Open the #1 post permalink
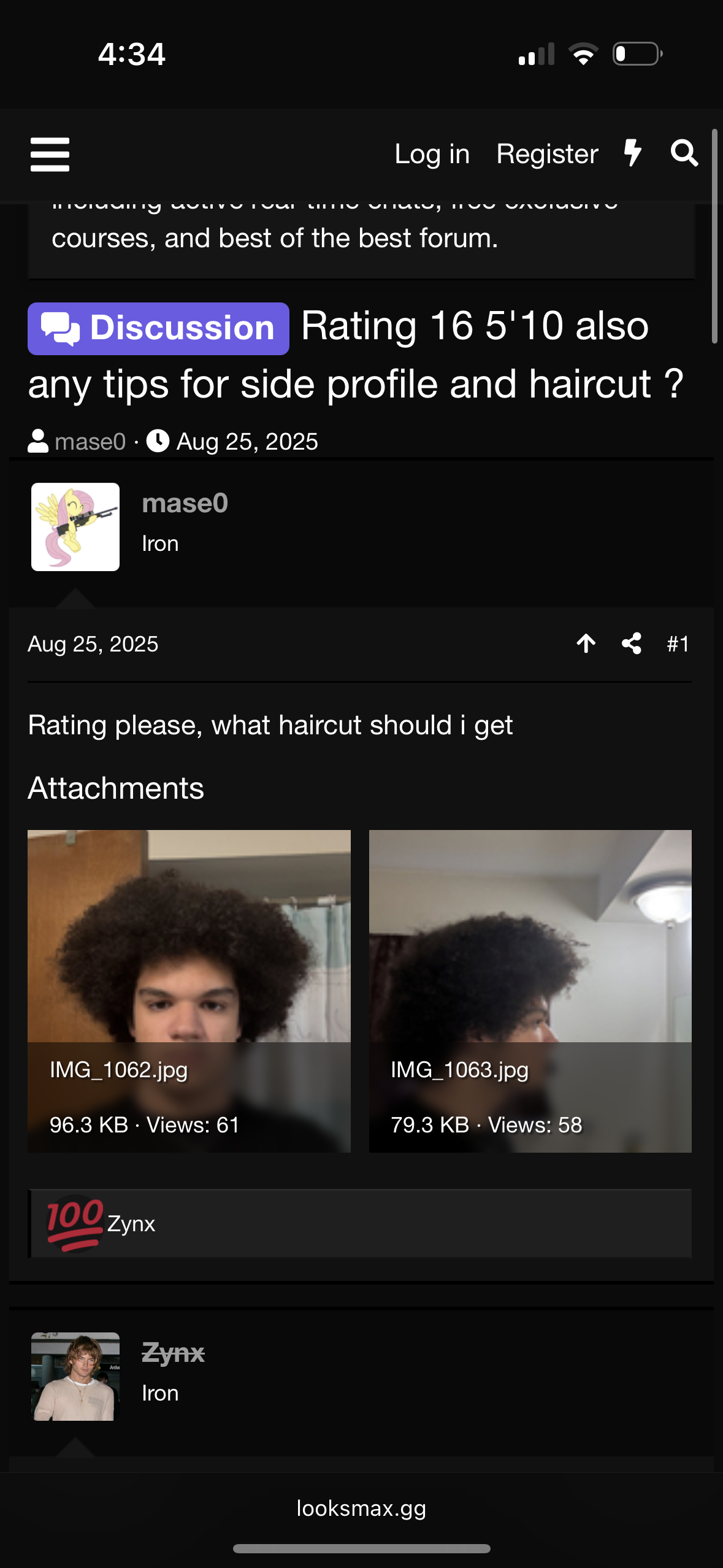This screenshot has height=1568, width=723. [678, 644]
